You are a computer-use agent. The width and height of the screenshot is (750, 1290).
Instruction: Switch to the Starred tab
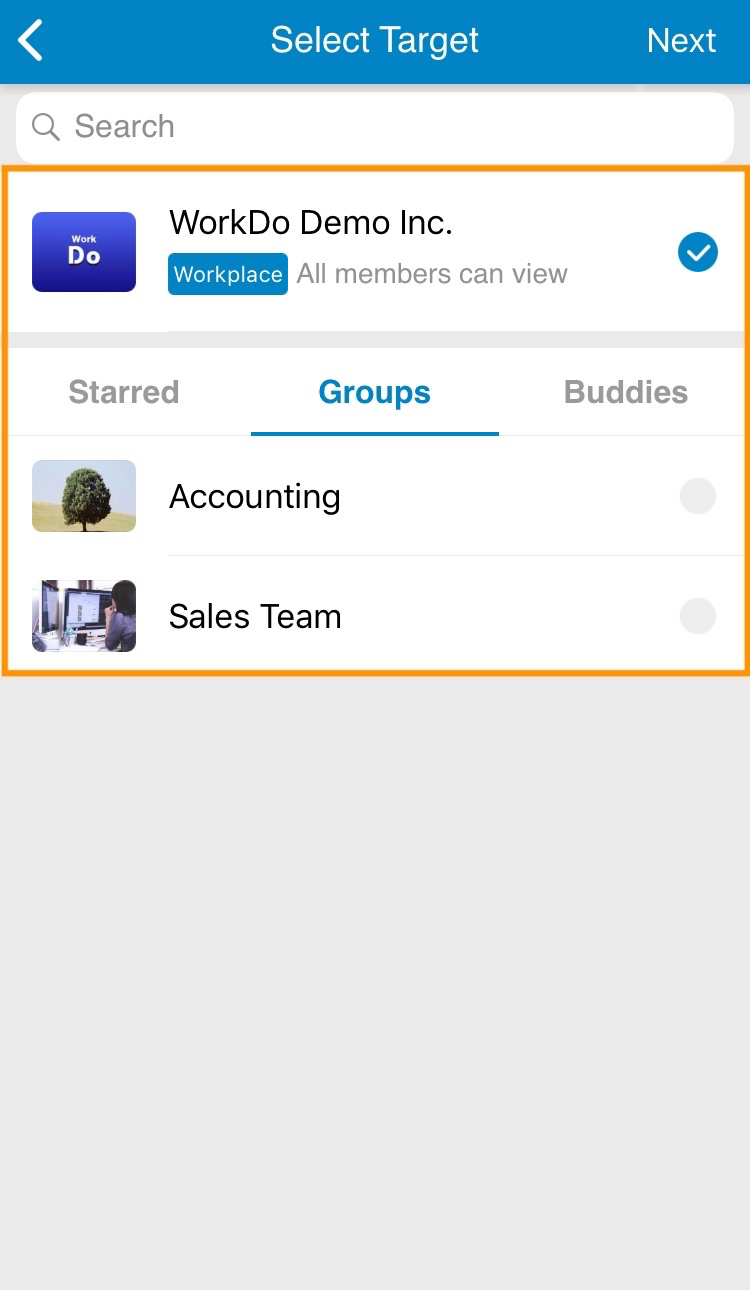[124, 392]
